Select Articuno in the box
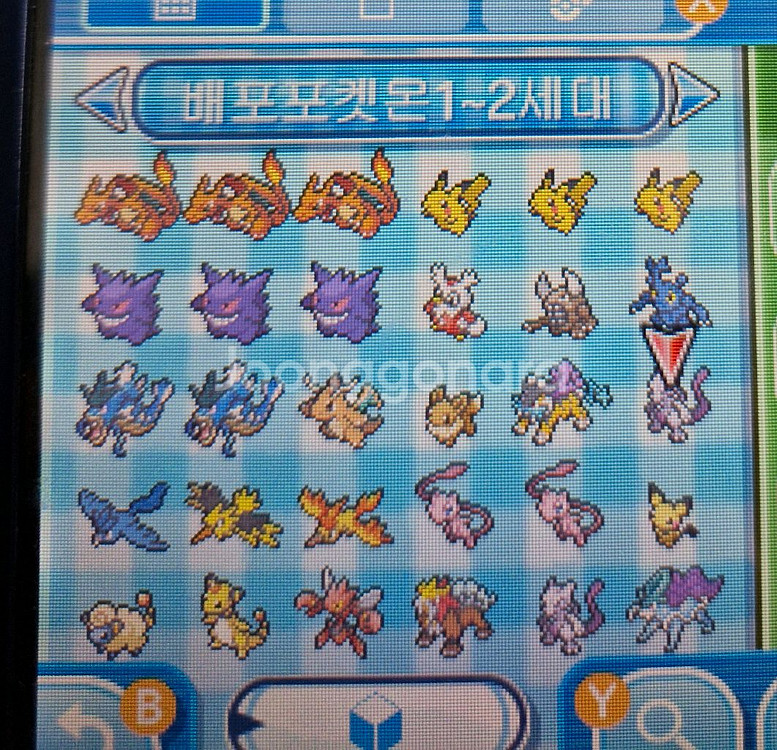The width and height of the screenshot is (777, 750). [x=124, y=510]
